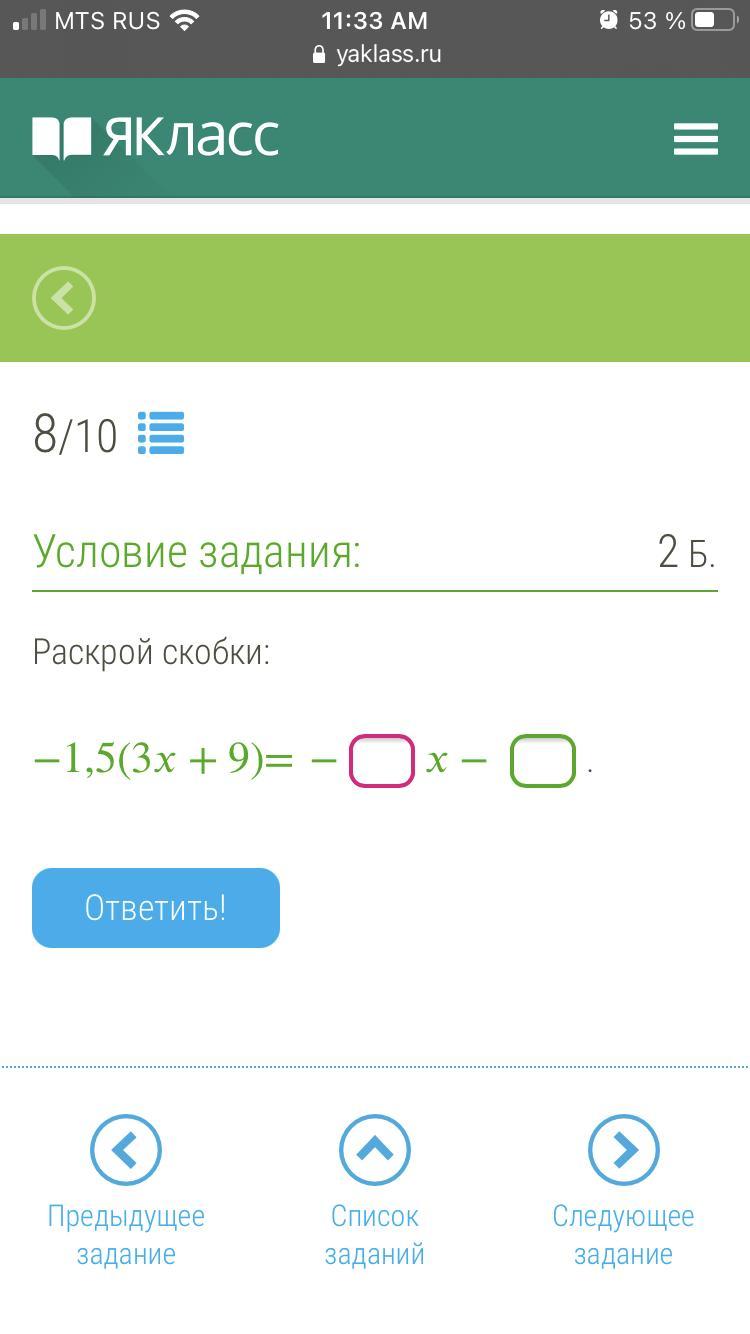The image size is (750, 1334).
Task: Open Список заданий
Action: click(375, 1192)
